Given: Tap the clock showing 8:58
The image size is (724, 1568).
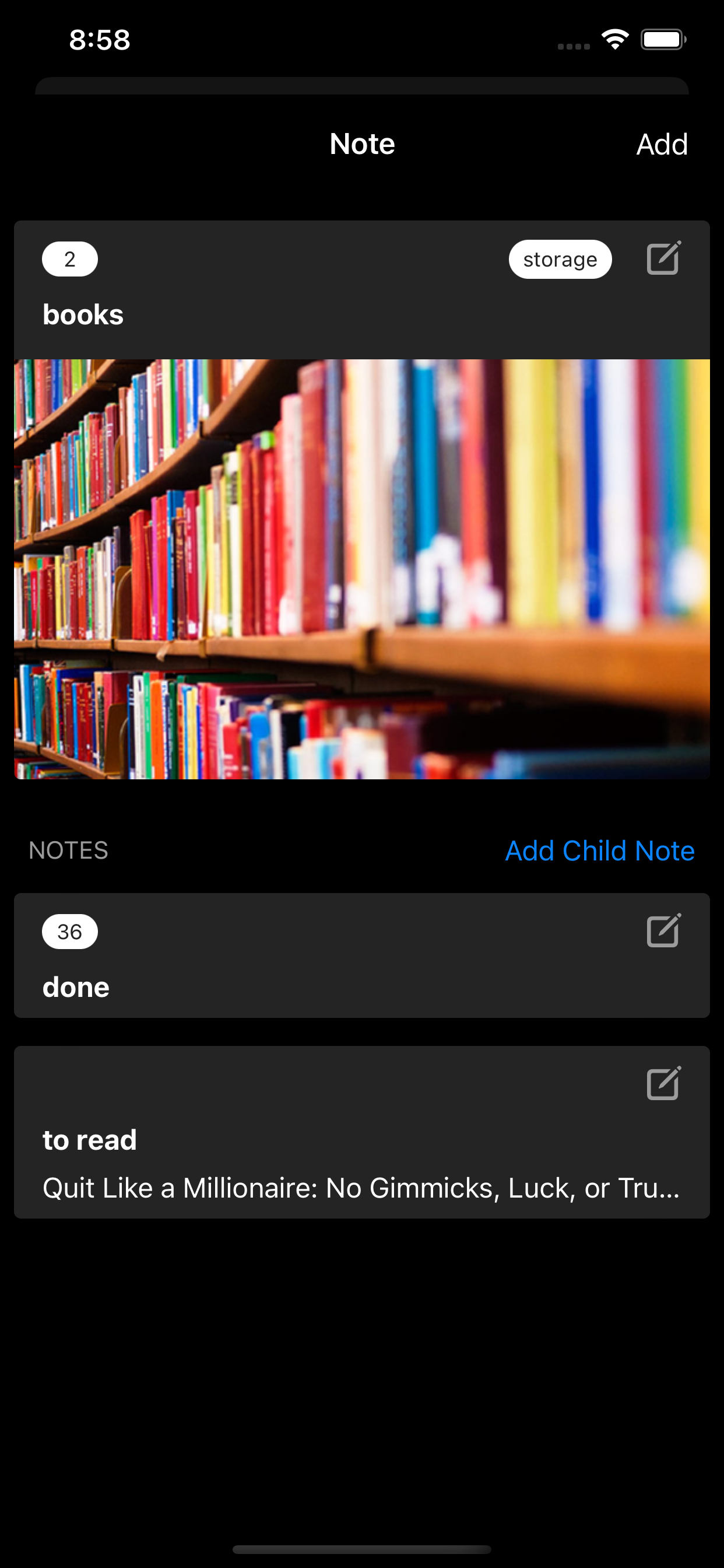Looking at the screenshot, I should [x=99, y=40].
